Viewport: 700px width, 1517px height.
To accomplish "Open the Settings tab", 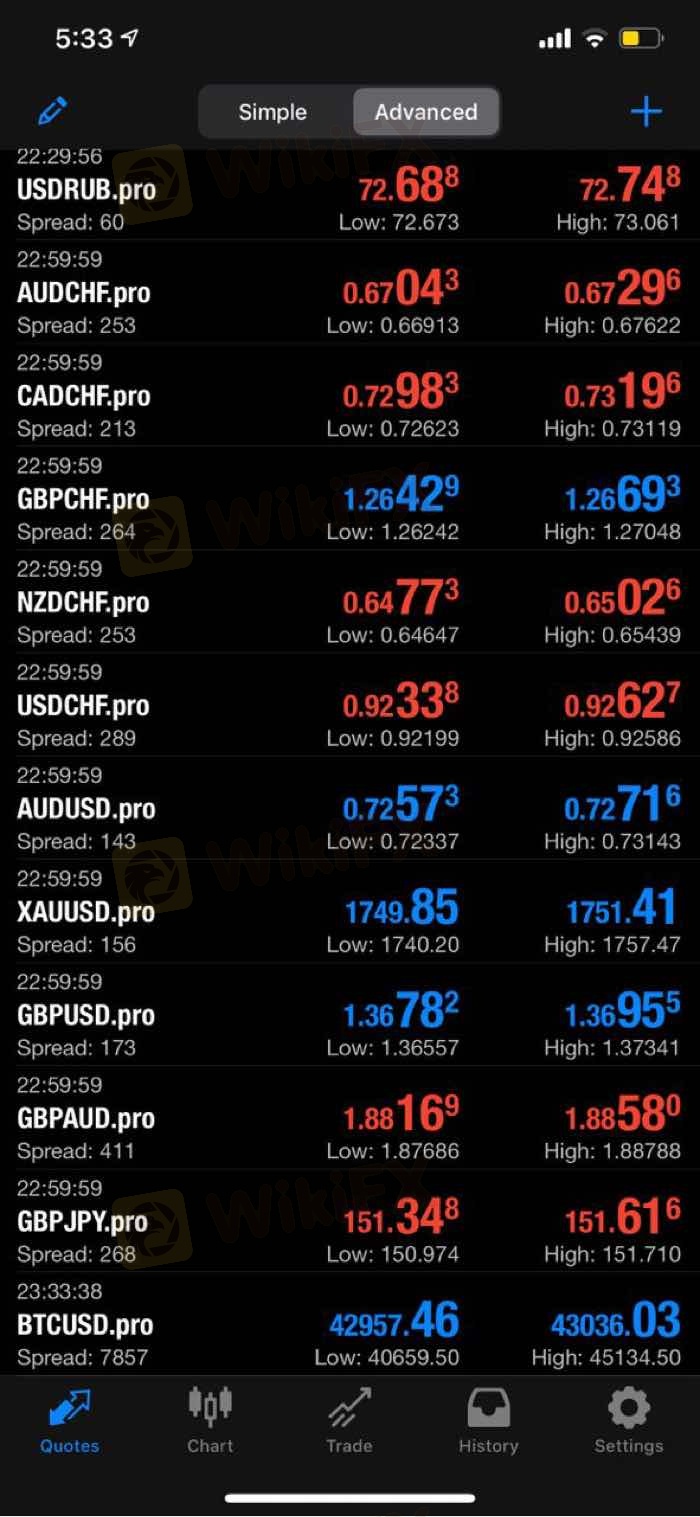I will point(628,1420).
